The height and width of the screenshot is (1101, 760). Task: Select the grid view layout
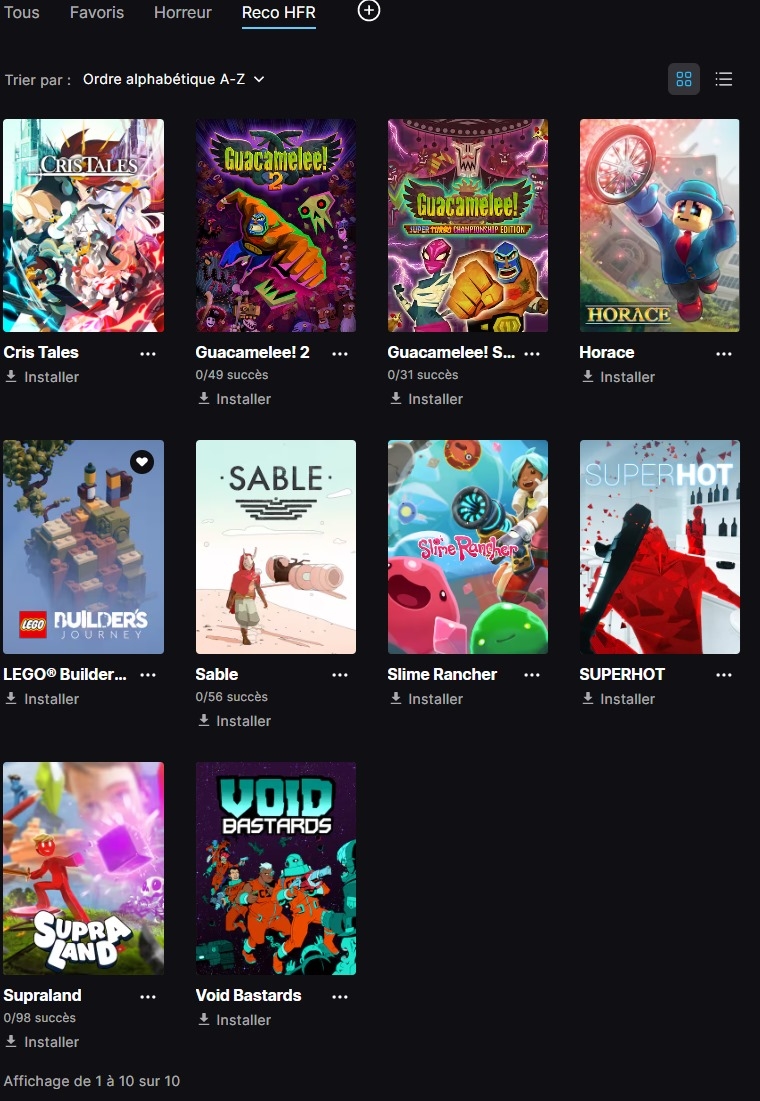coord(684,79)
